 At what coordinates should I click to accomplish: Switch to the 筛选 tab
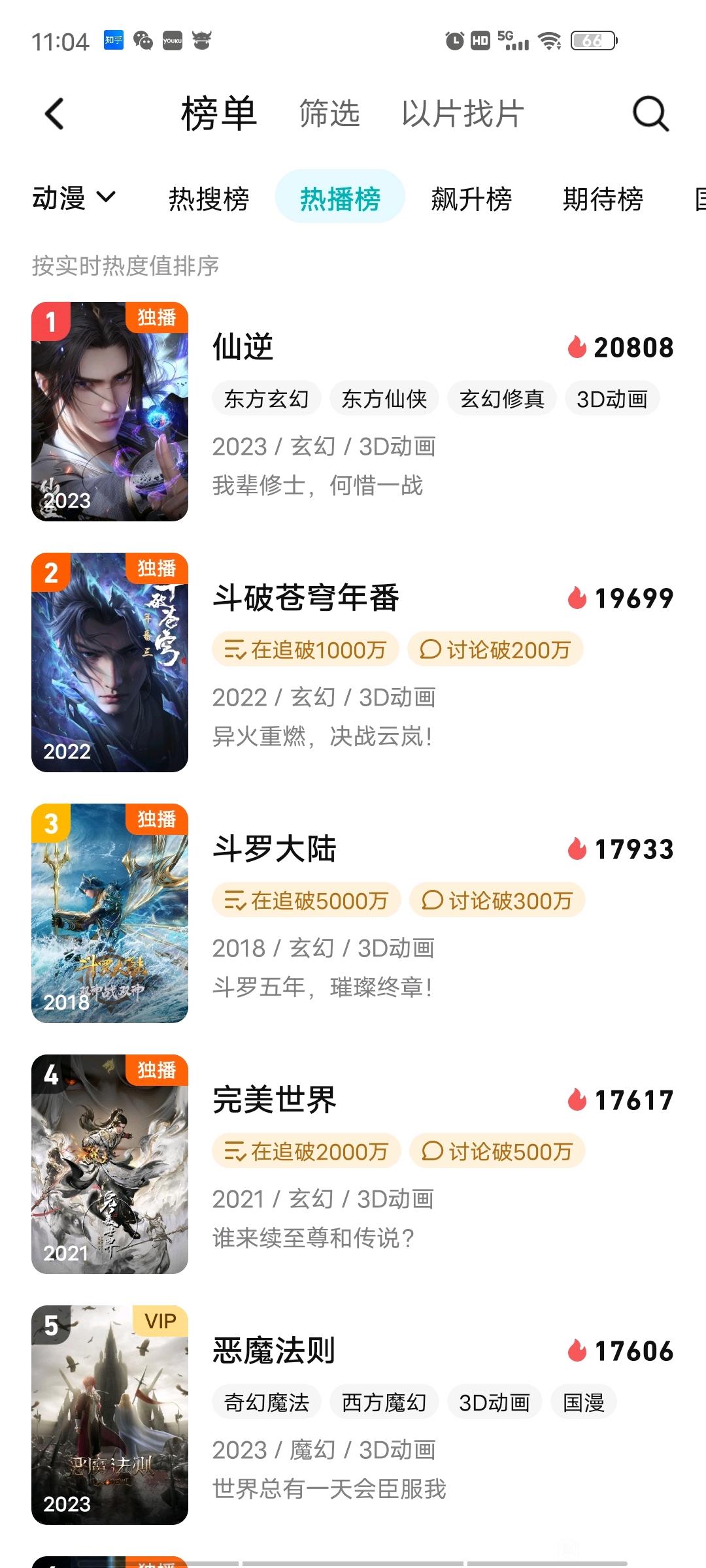(329, 114)
